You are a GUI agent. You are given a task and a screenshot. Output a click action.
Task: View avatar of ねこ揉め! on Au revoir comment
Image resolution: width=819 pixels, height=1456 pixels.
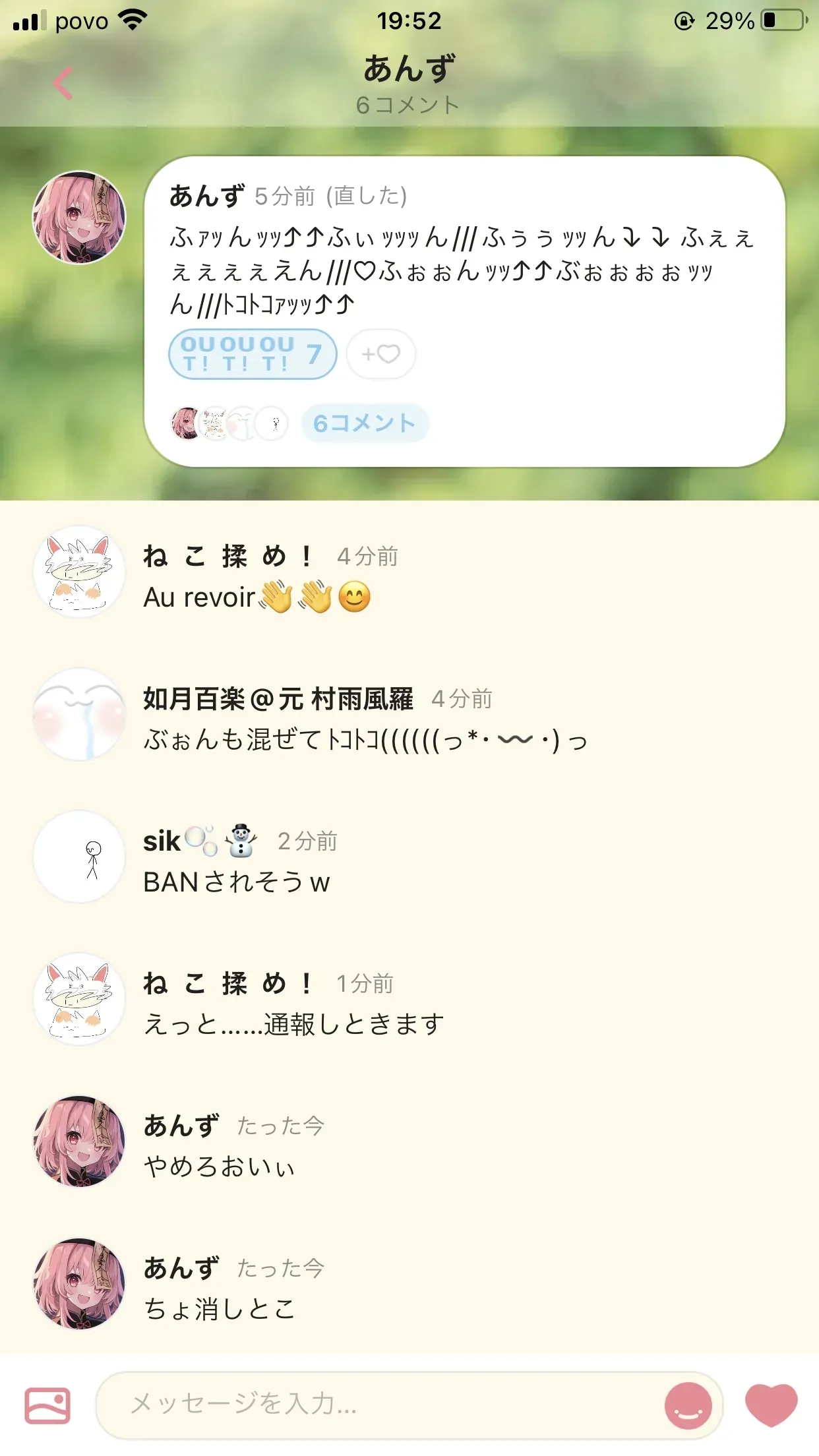(x=79, y=572)
